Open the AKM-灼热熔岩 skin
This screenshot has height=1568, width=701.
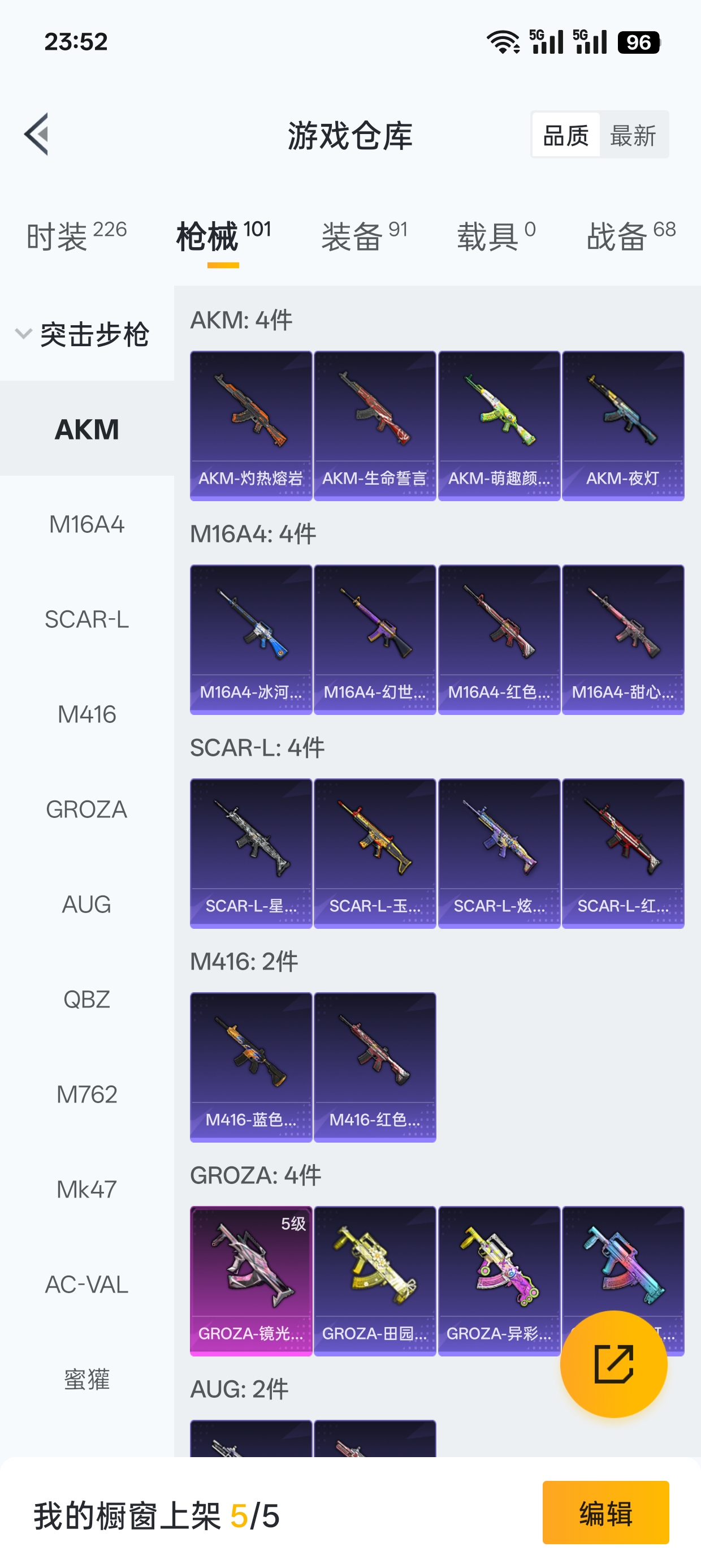(x=250, y=425)
